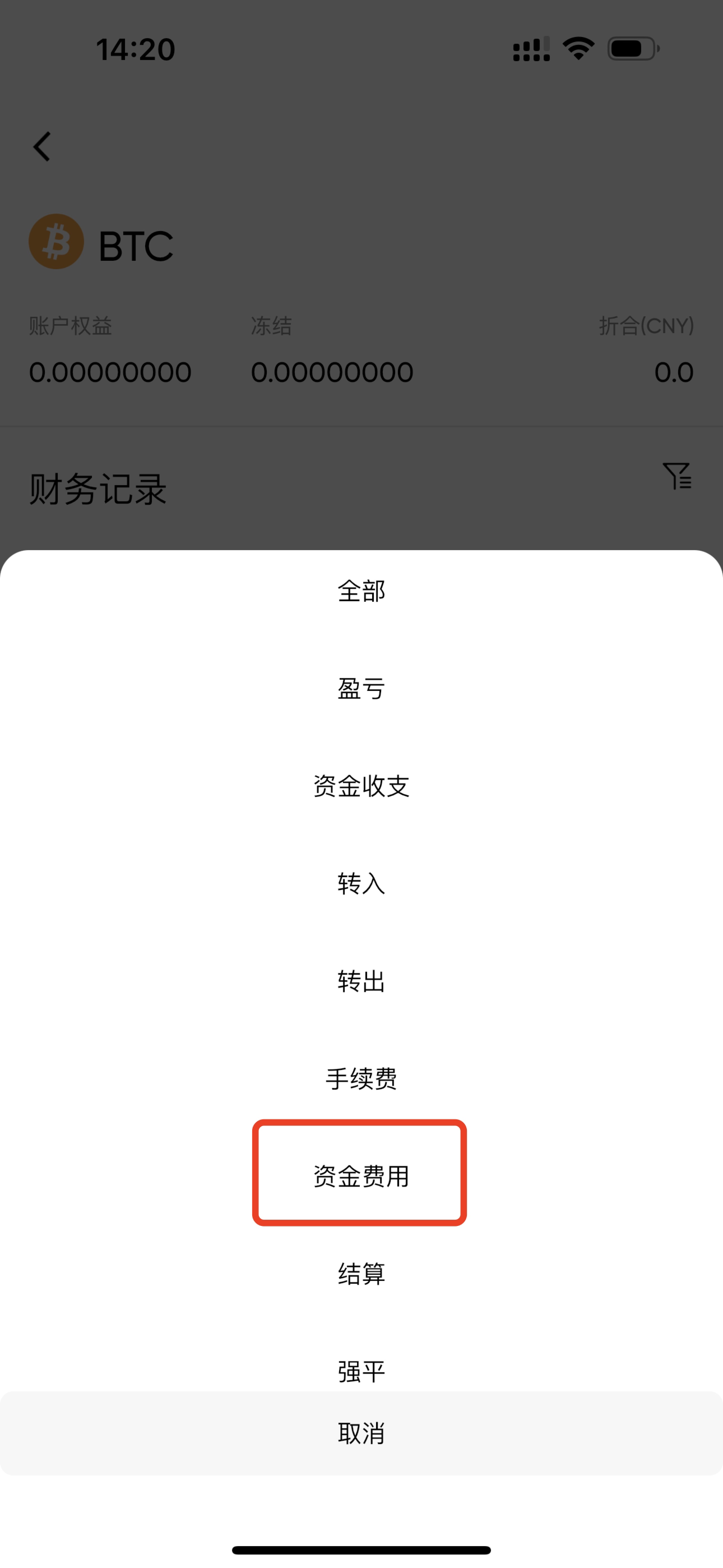Viewport: 723px width, 1568px height.
Task: Show only 转出 records
Action: (361, 981)
